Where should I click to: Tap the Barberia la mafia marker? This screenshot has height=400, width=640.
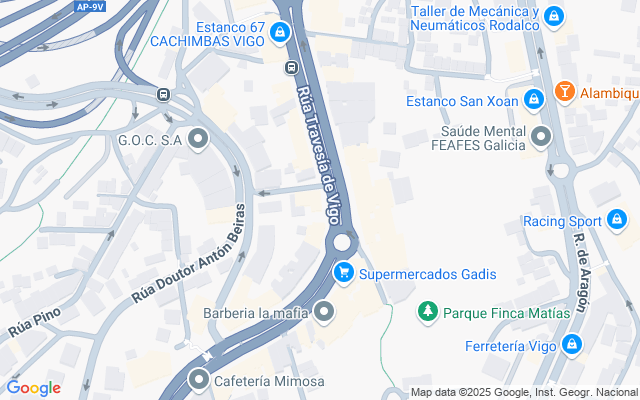click(324, 312)
